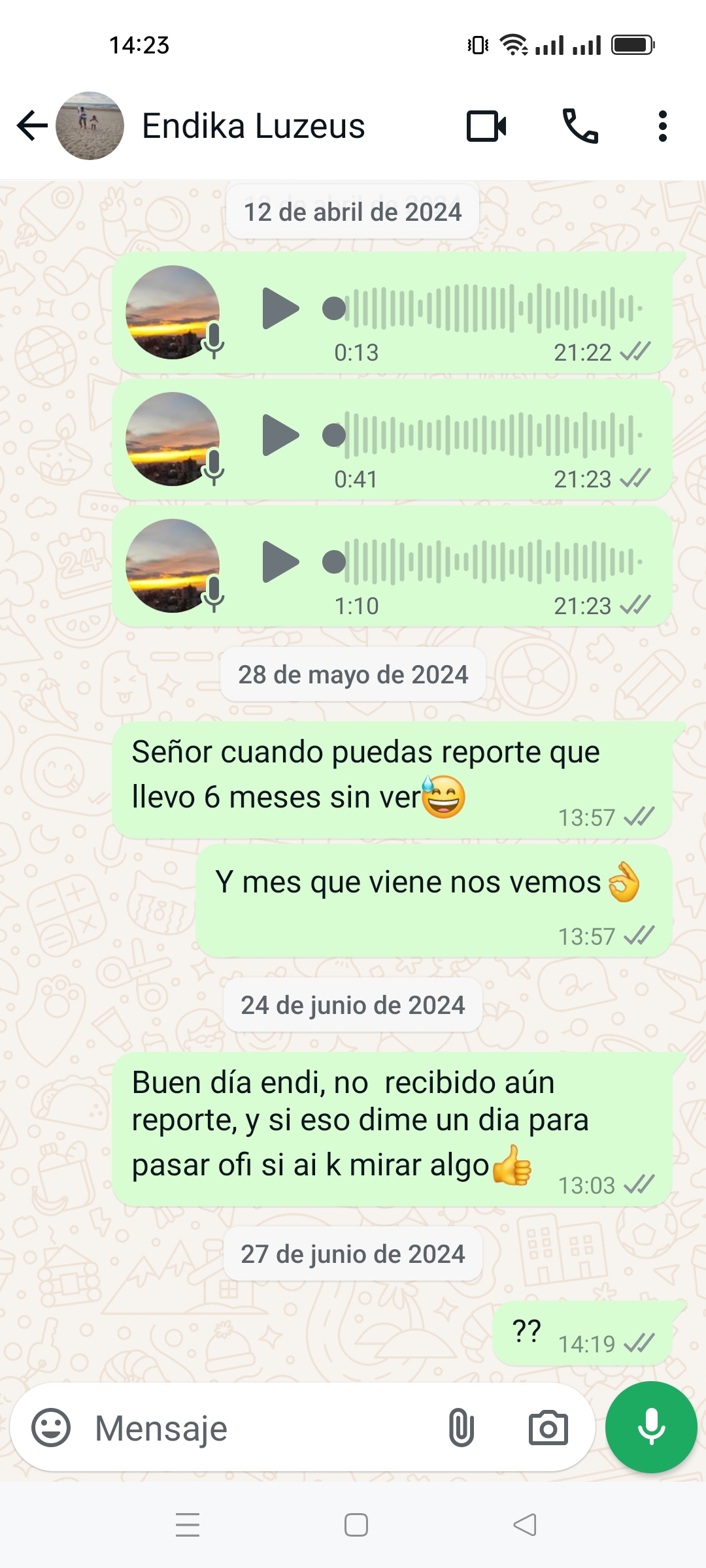Open the chat overflow menu
The image size is (706, 1568).
(662, 126)
